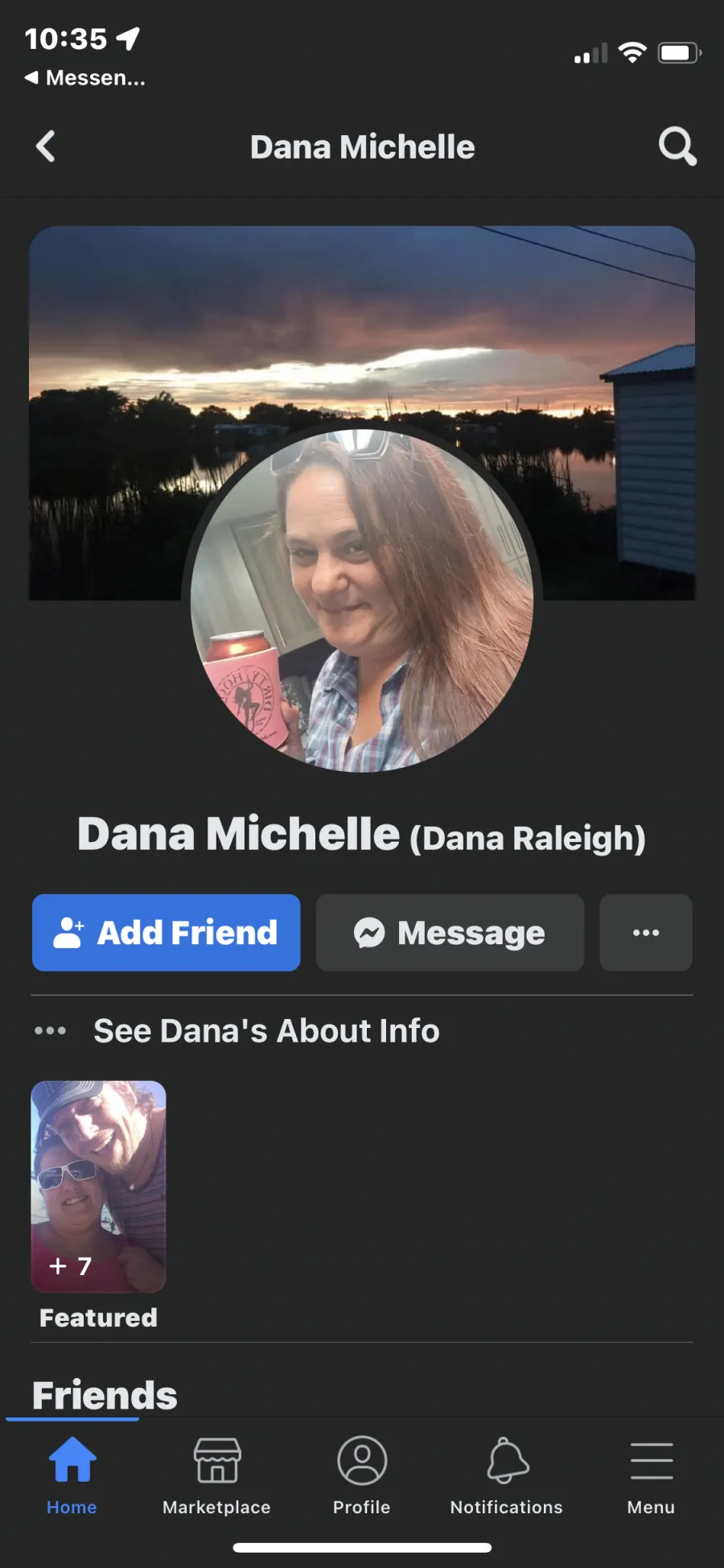724x1568 pixels.
Task: Open the Featured photo collection
Action: point(98,1186)
